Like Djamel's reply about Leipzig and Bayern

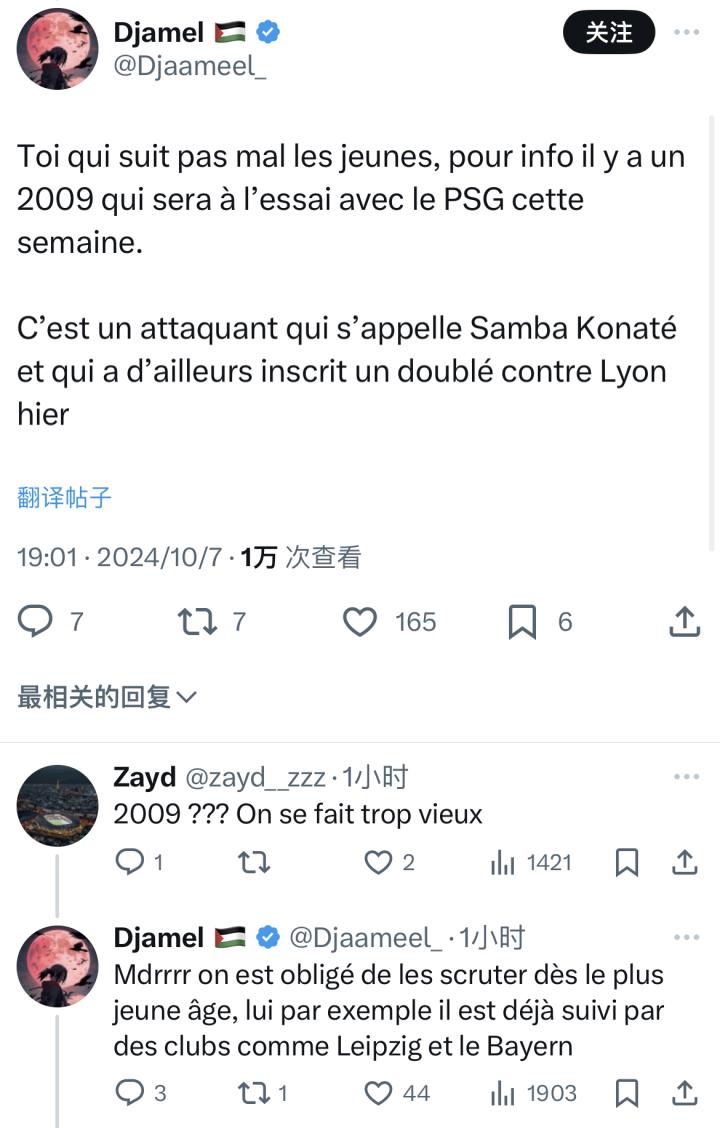[378, 1093]
